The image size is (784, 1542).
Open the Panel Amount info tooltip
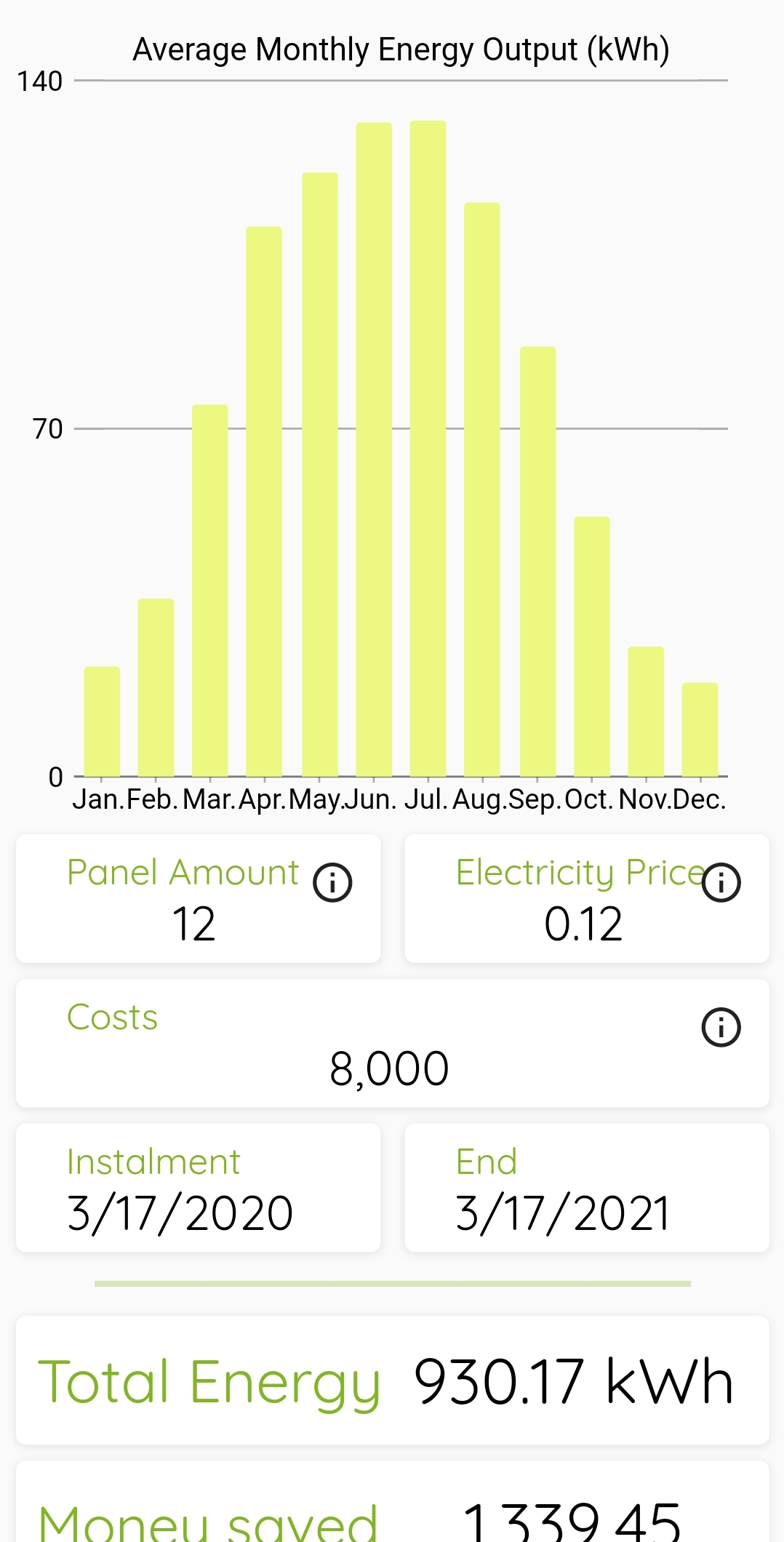pyautogui.click(x=333, y=882)
